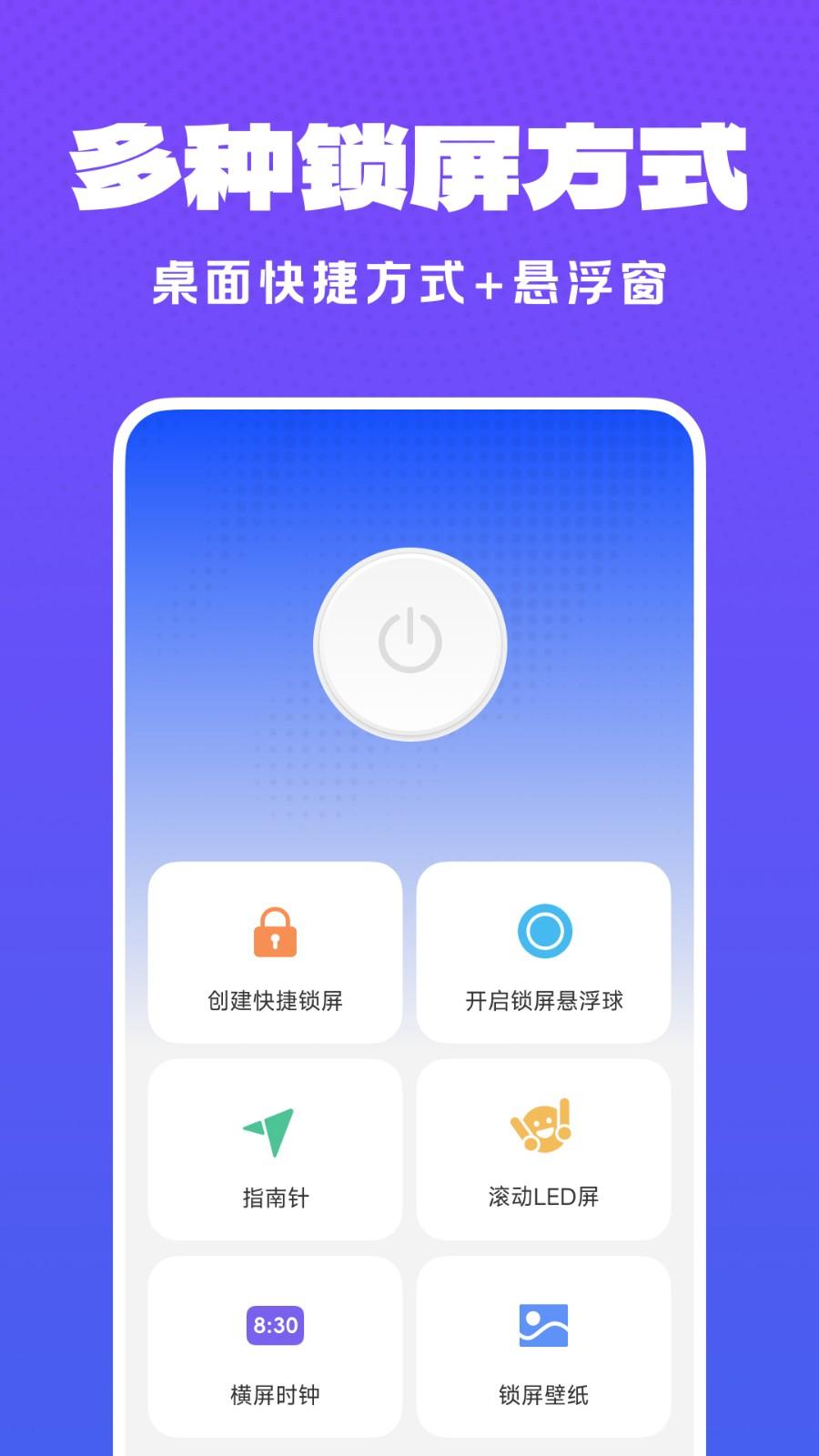819x1456 pixels.
Task: Click the blue wallpaper picture icon
Action: (x=543, y=1327)
